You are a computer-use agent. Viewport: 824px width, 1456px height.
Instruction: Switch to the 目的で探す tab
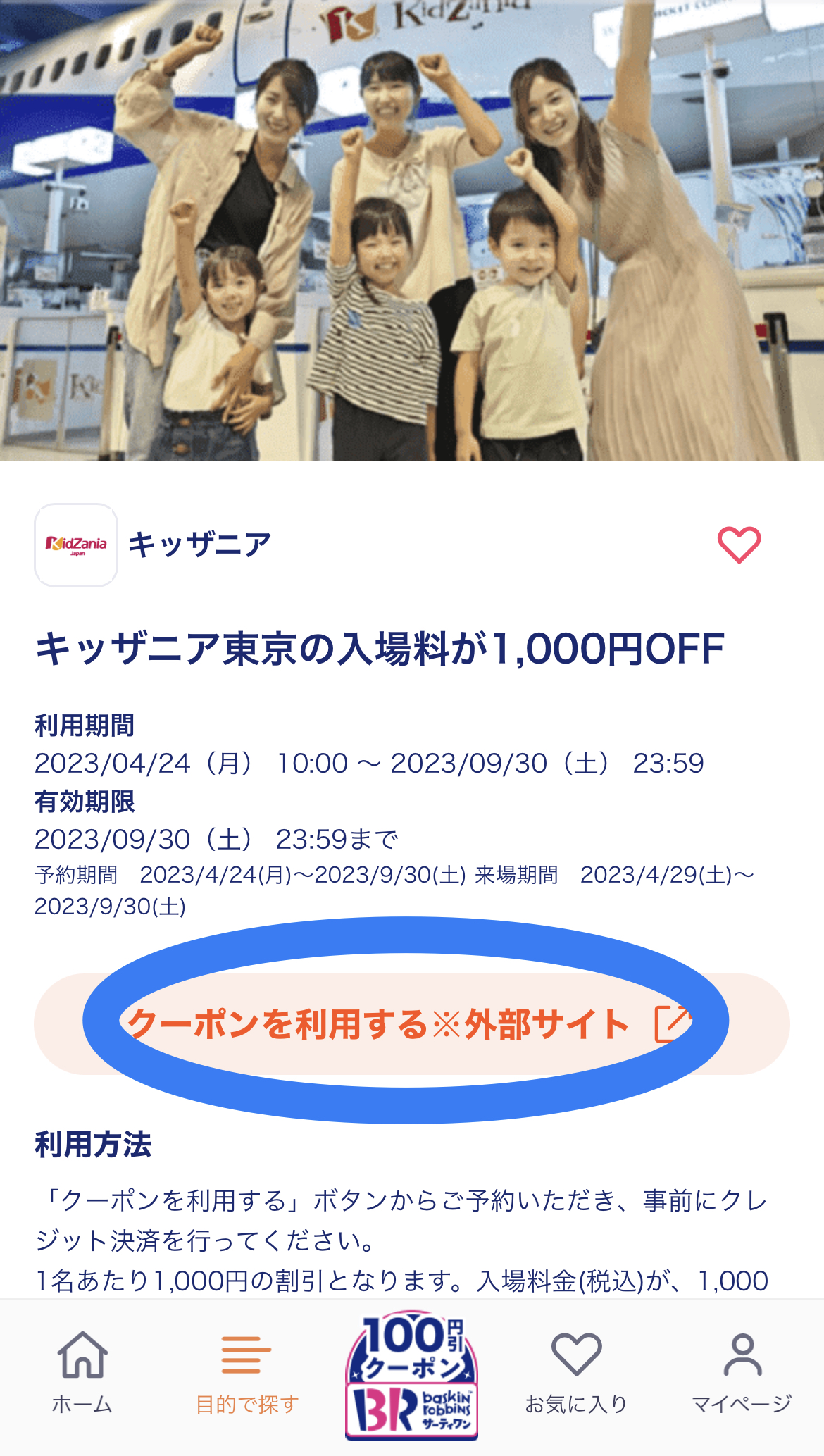coord(246,1372)
